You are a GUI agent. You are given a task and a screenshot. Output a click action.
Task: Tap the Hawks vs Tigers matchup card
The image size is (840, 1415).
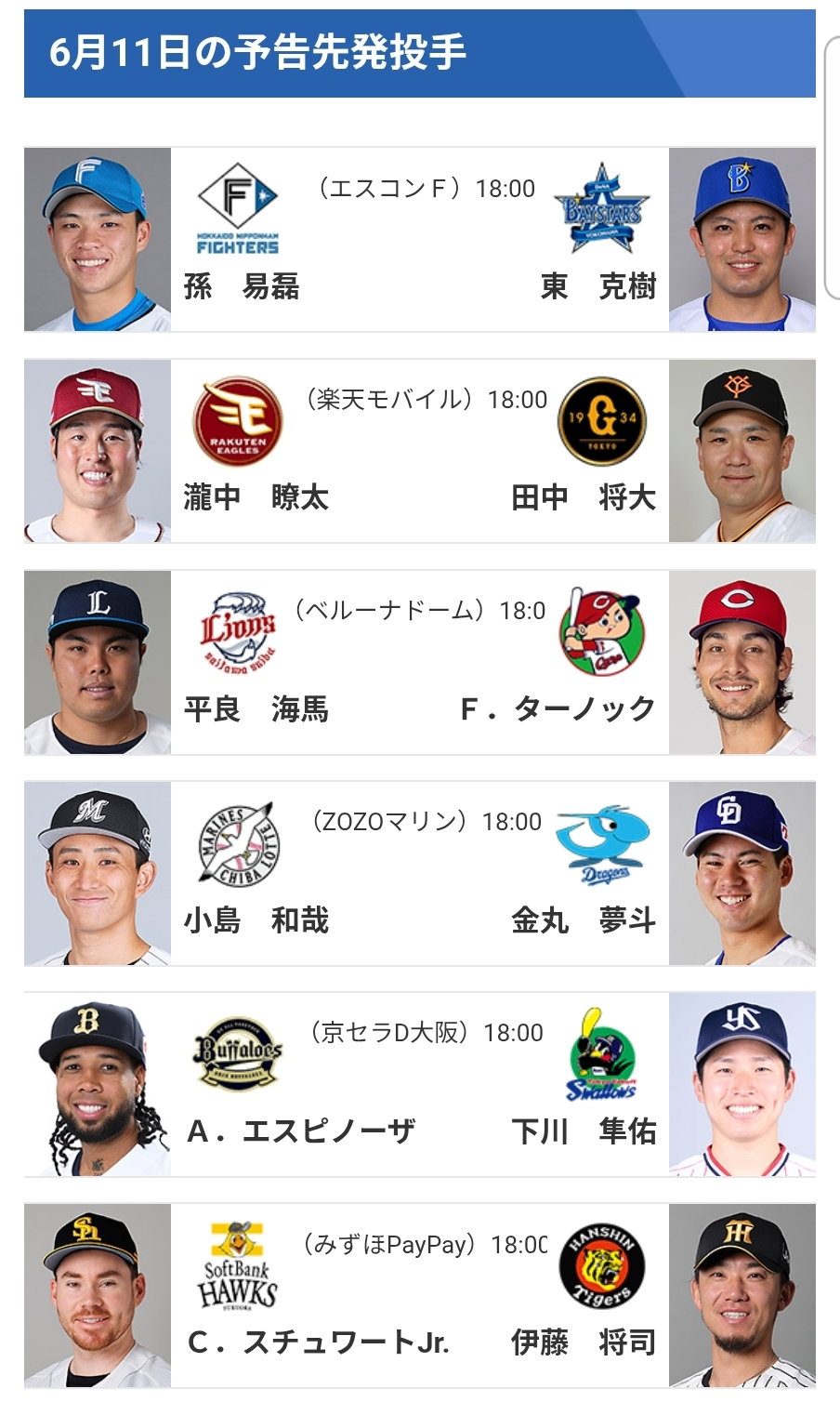click(x=420, y=1296)
